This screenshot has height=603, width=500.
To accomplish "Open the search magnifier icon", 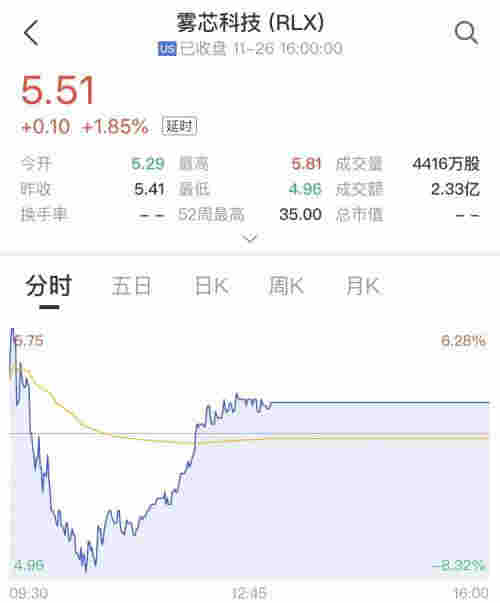I will pyautogui.click(x=466, y=33).
